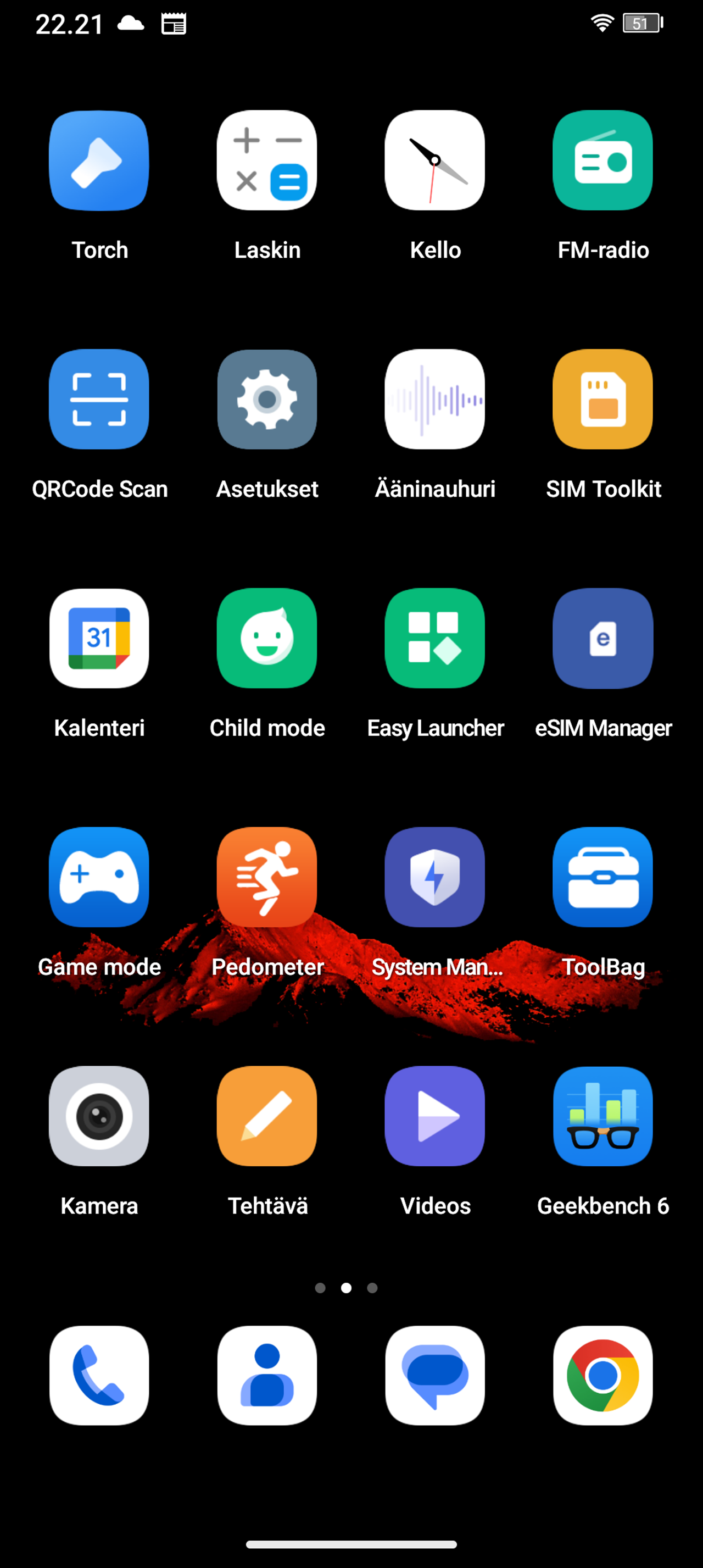Open the Kalenteri calendar

coord(99,639)
